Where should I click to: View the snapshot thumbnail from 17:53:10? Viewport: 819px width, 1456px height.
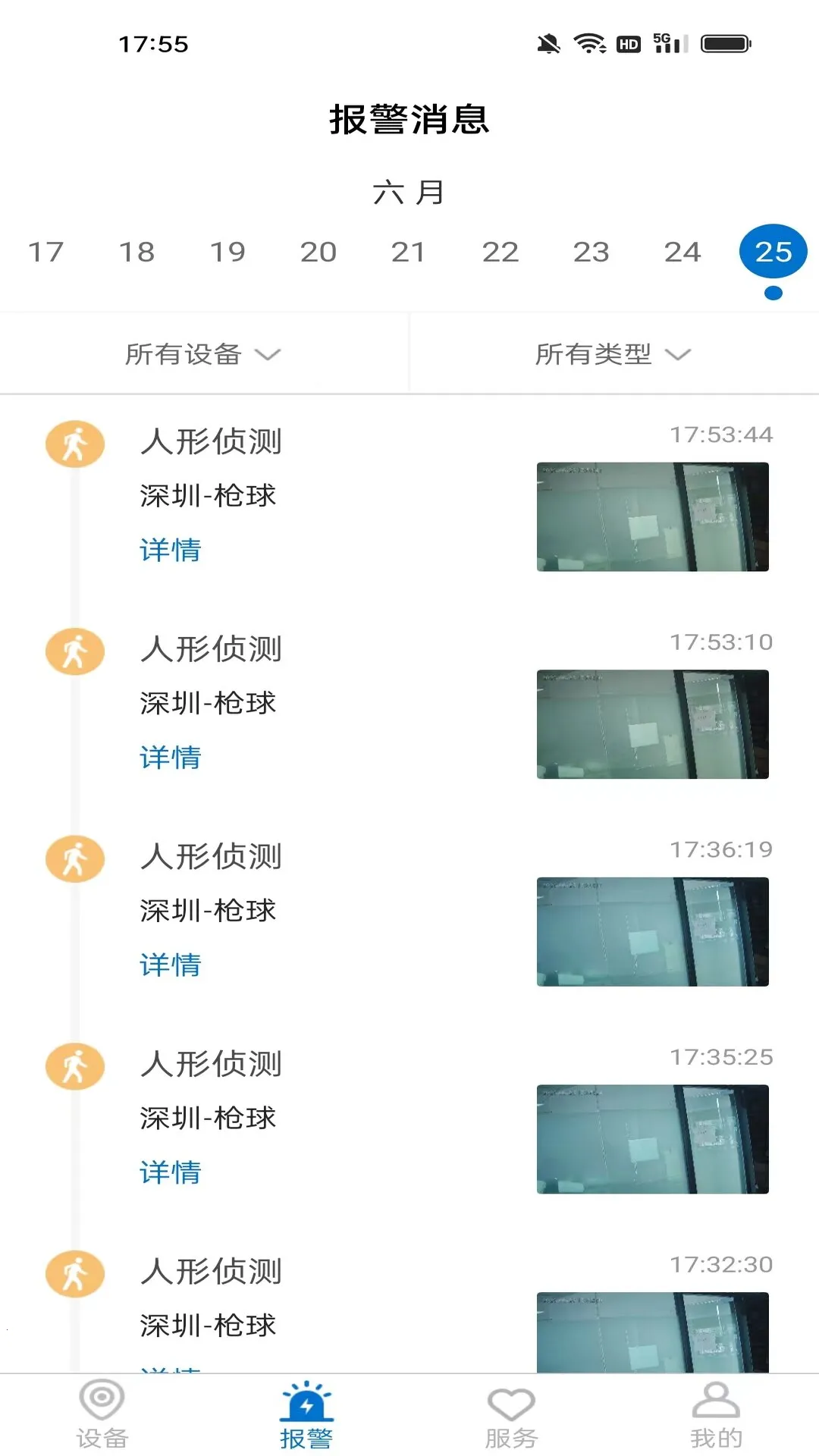coord(652,724)
